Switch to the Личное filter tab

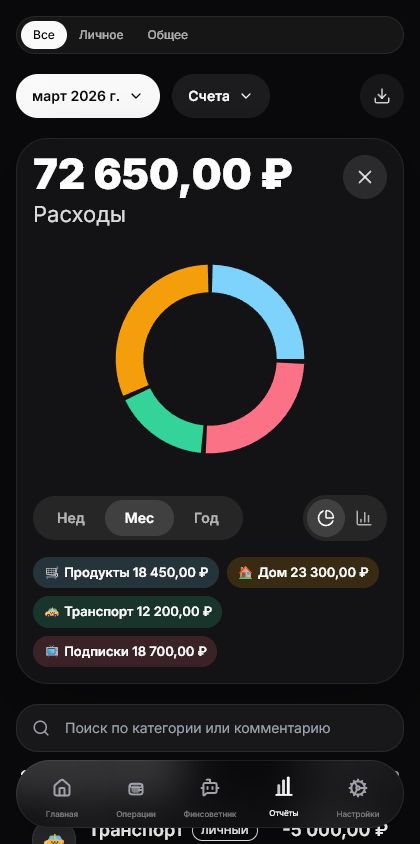click(101, 35)
